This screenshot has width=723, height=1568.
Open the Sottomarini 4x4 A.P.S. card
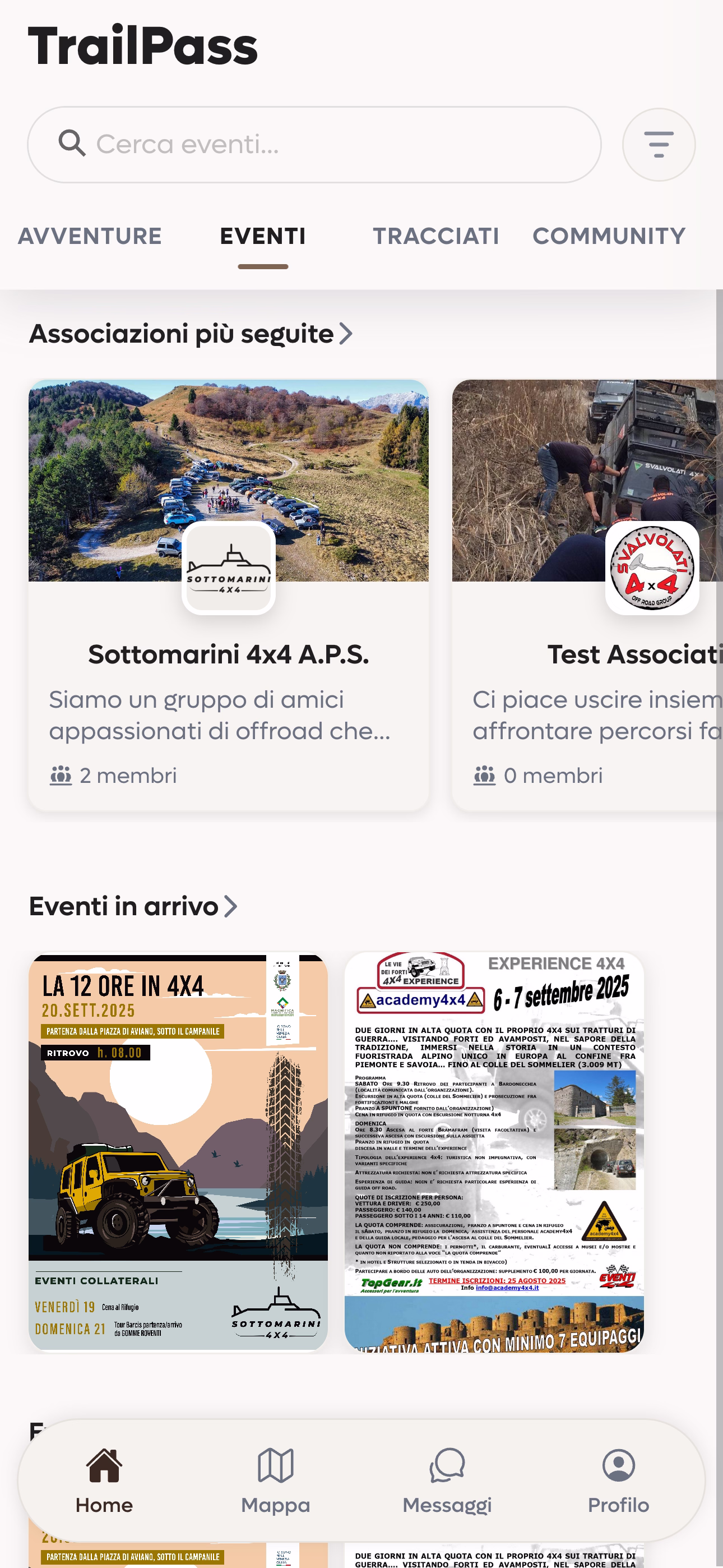pos(229,656)
